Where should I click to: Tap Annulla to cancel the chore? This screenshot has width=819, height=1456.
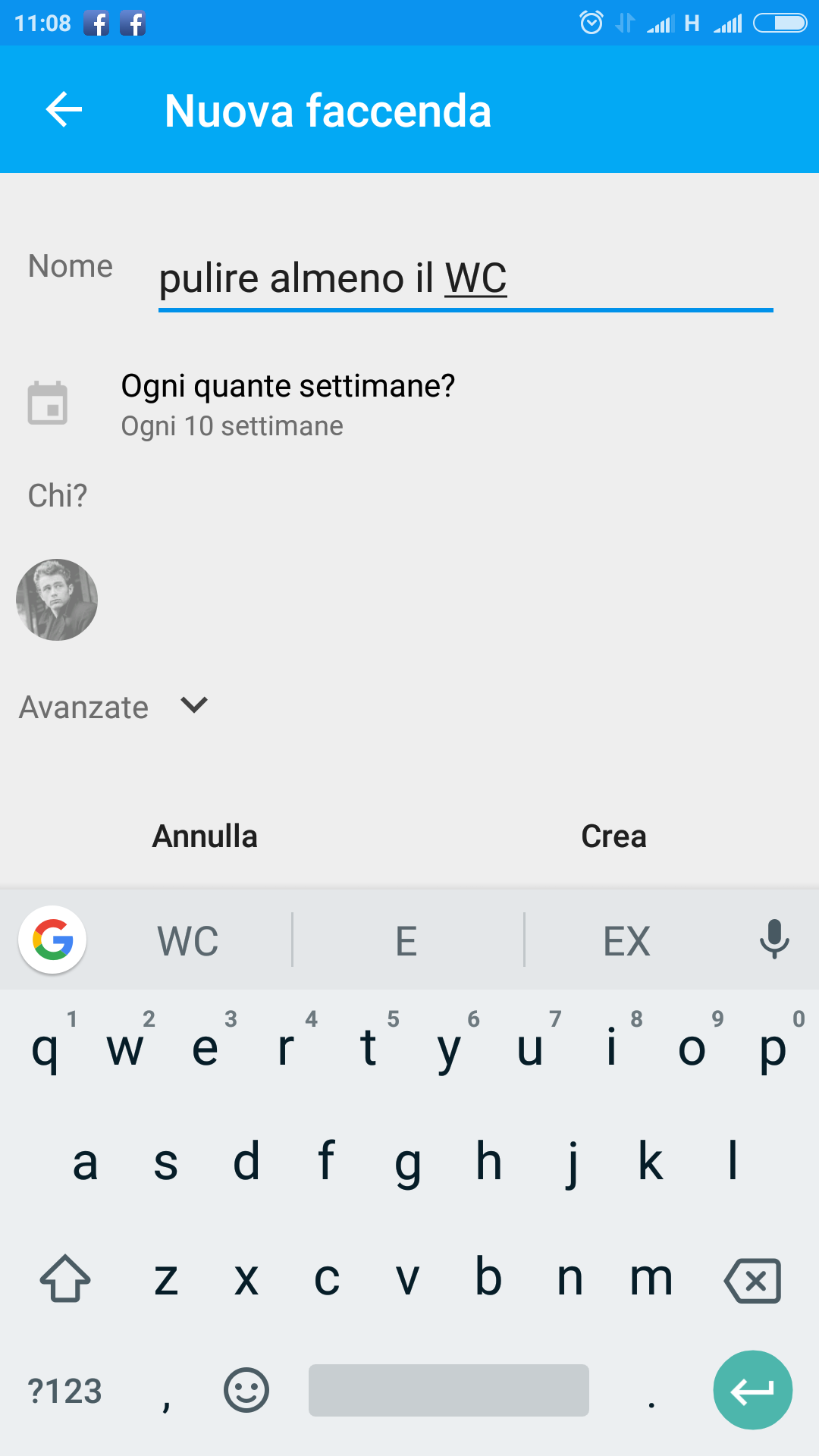tap(205, 836)
